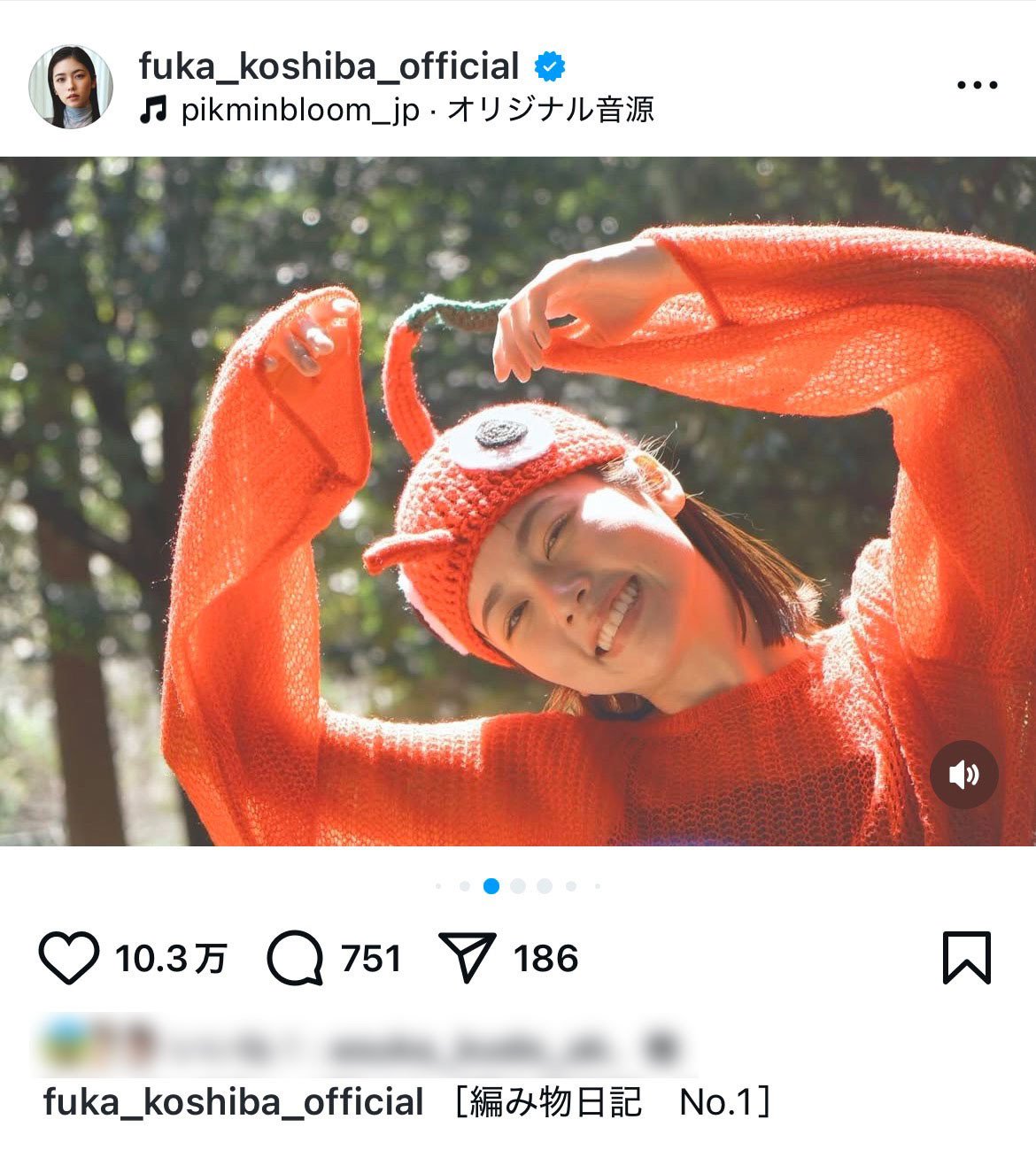Open fuka_koshiba_official username in header
The image size is (1036, 1158).
[x=329, y=66]
